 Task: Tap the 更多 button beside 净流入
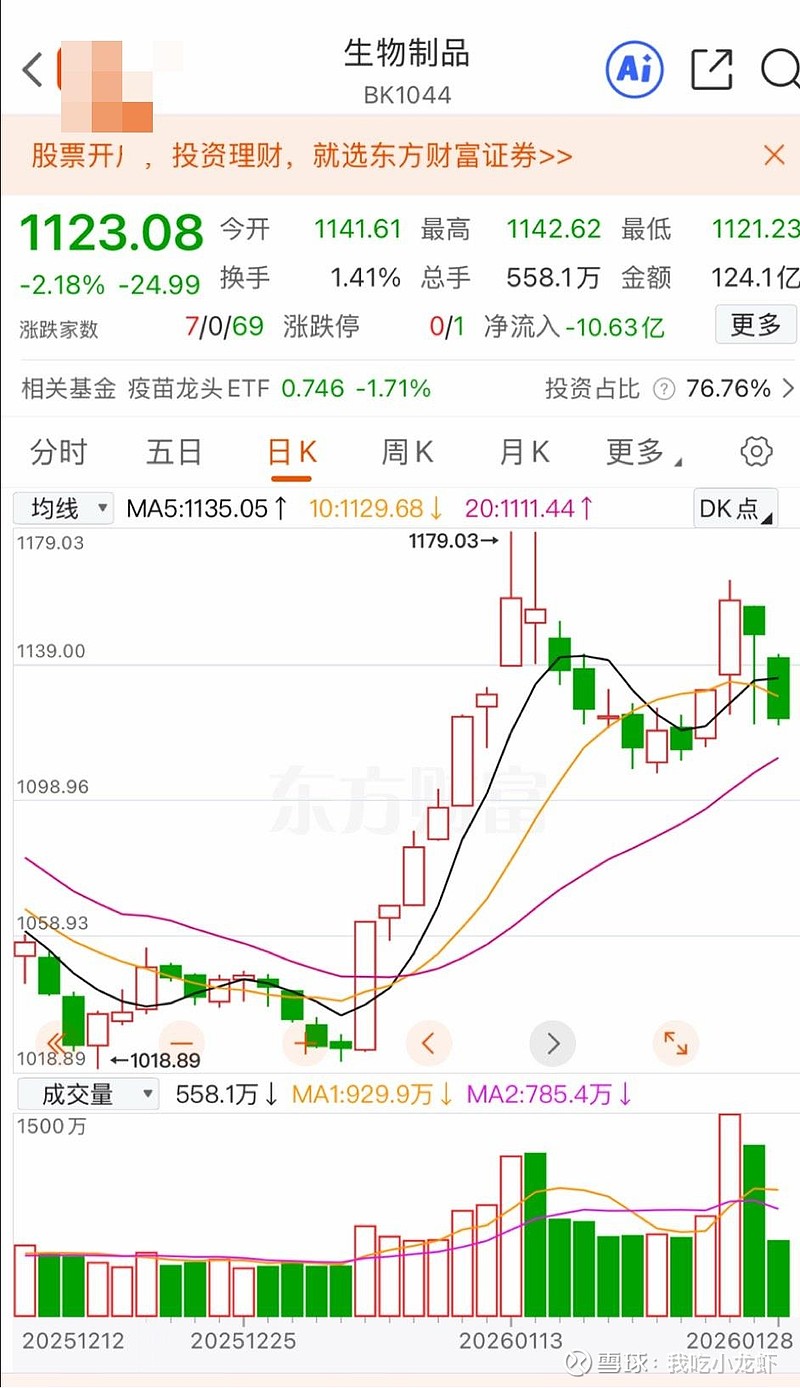[755, 325]
